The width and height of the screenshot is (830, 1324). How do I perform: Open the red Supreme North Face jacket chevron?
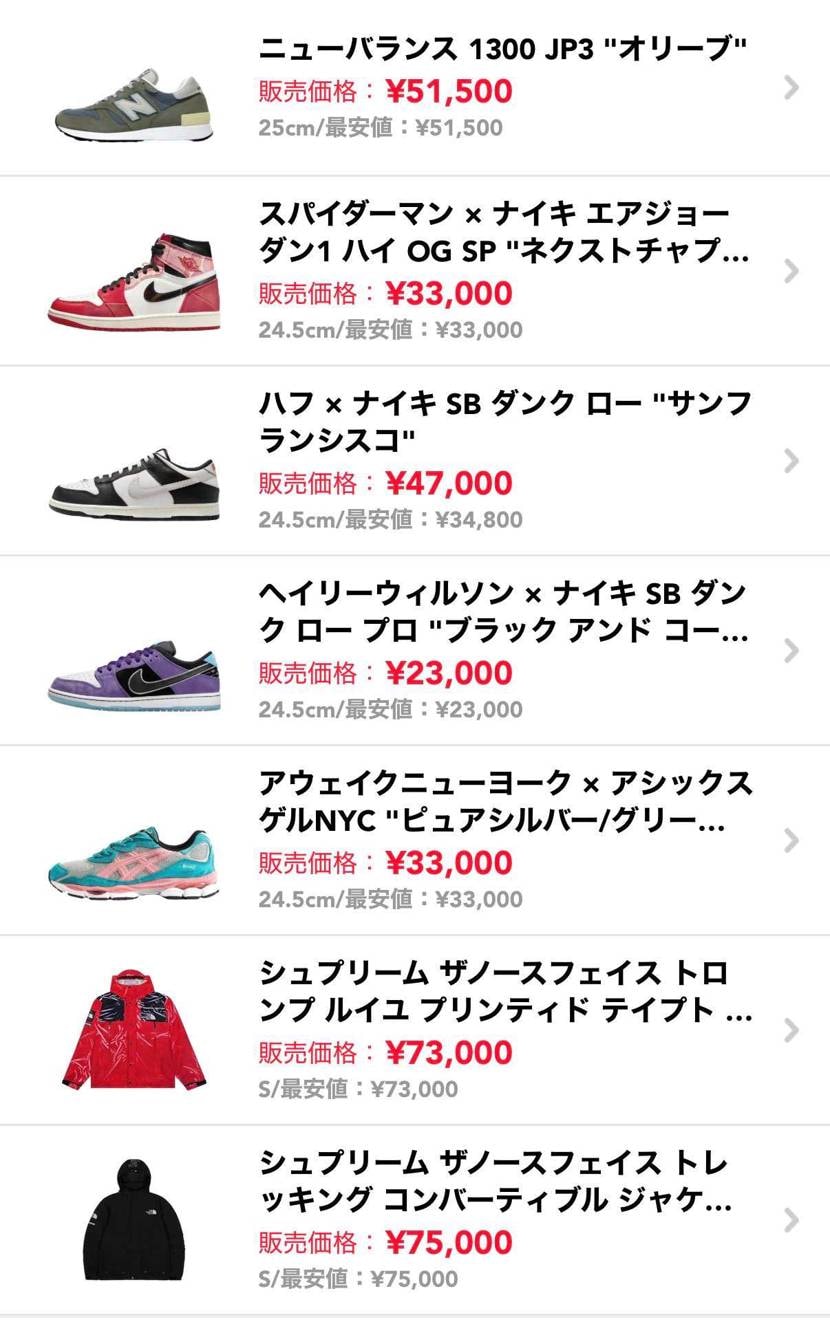(791, 1031)
